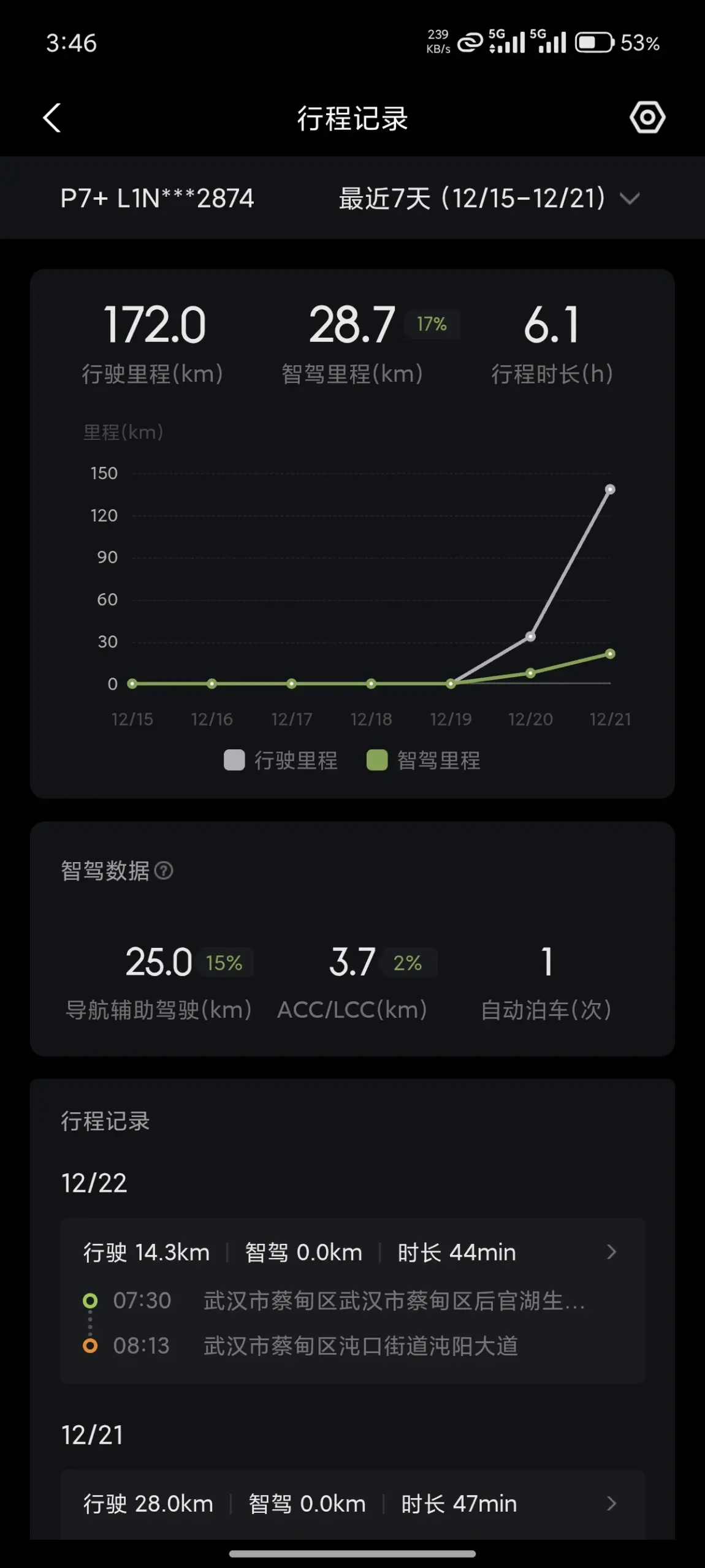This screenshot has width=705, height=1568.
Task: Open the 12/21 trip of 28.0km
Action: point(352,1504)
